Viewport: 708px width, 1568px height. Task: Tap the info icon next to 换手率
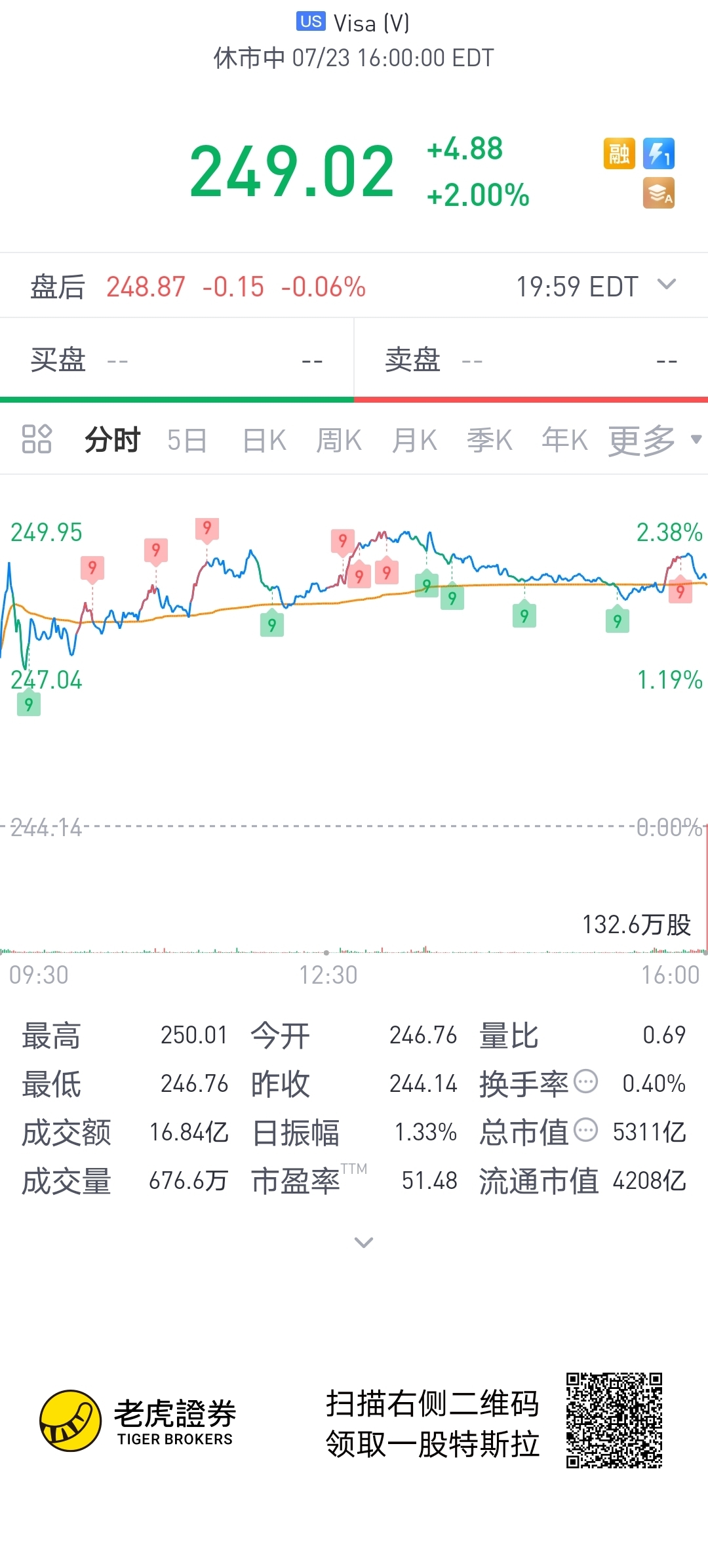[585, 1081]
